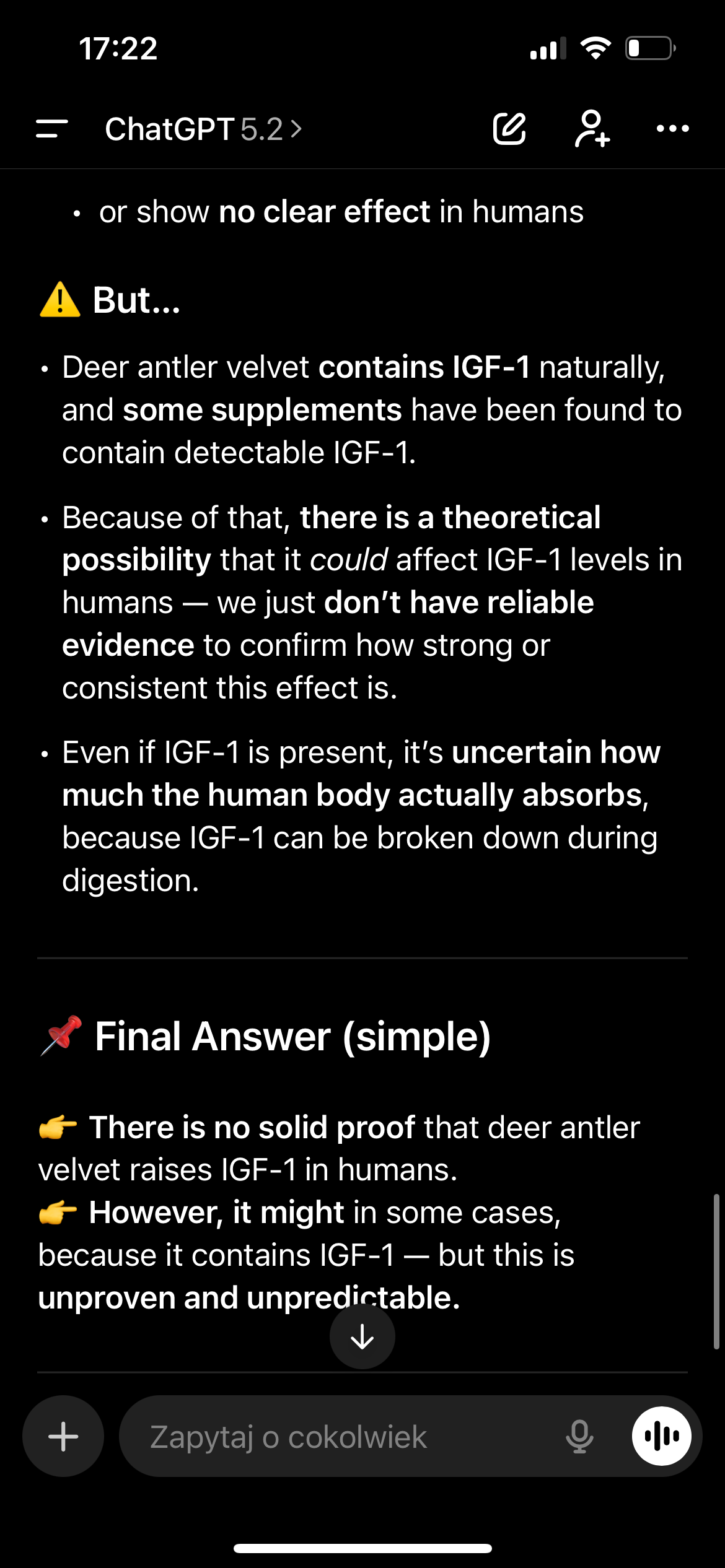The image size is (725, 1568).
Task: Open the three-dot overflow menu
Action: 672,129
